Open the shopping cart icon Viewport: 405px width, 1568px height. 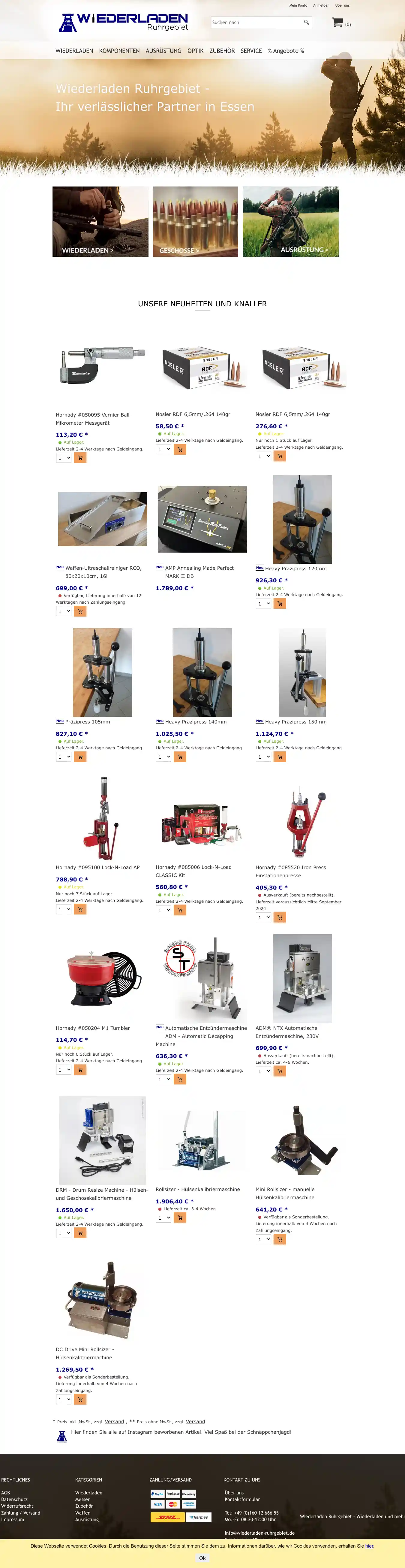tap(337, 23)
